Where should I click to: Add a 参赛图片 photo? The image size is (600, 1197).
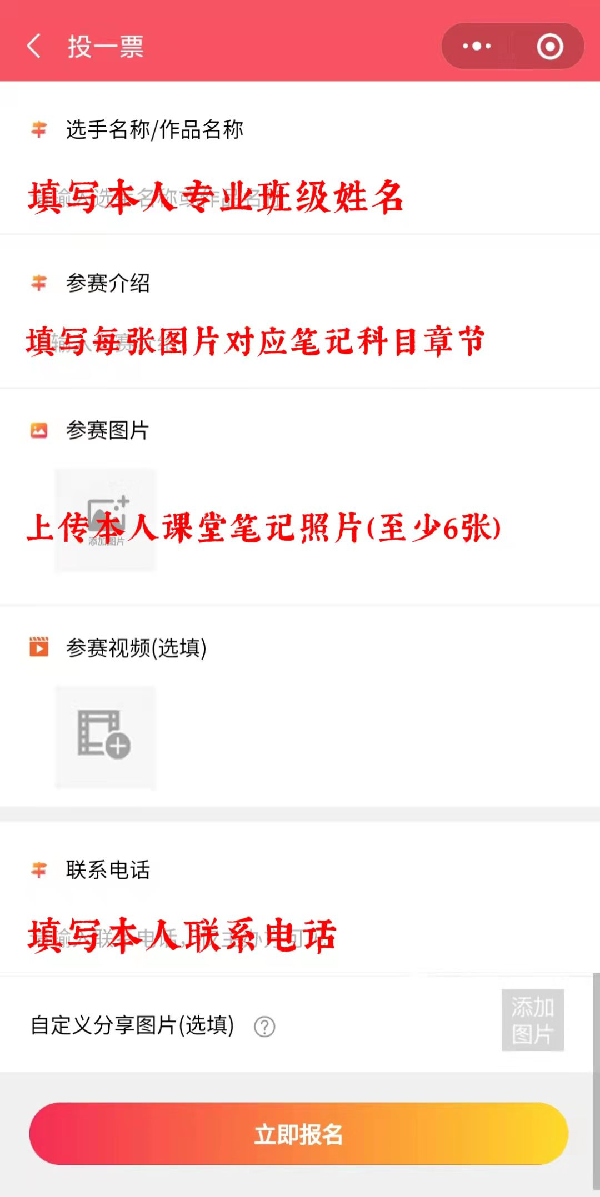(x=105, y=520)
